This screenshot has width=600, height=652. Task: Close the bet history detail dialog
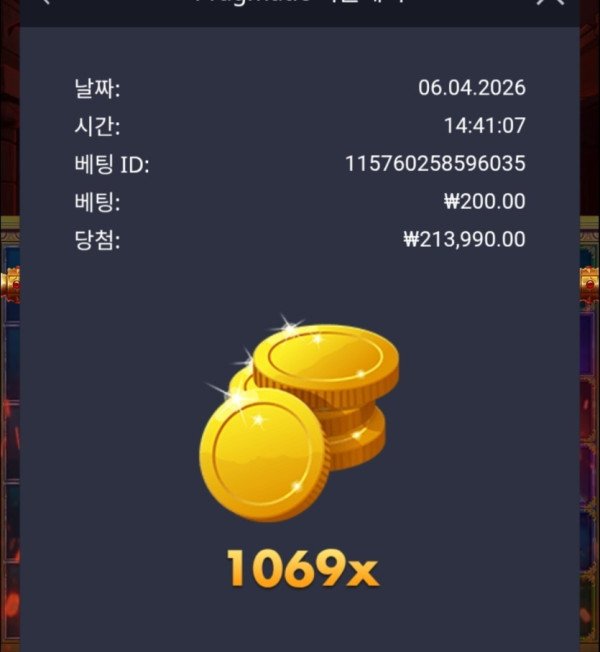(550, 2)
